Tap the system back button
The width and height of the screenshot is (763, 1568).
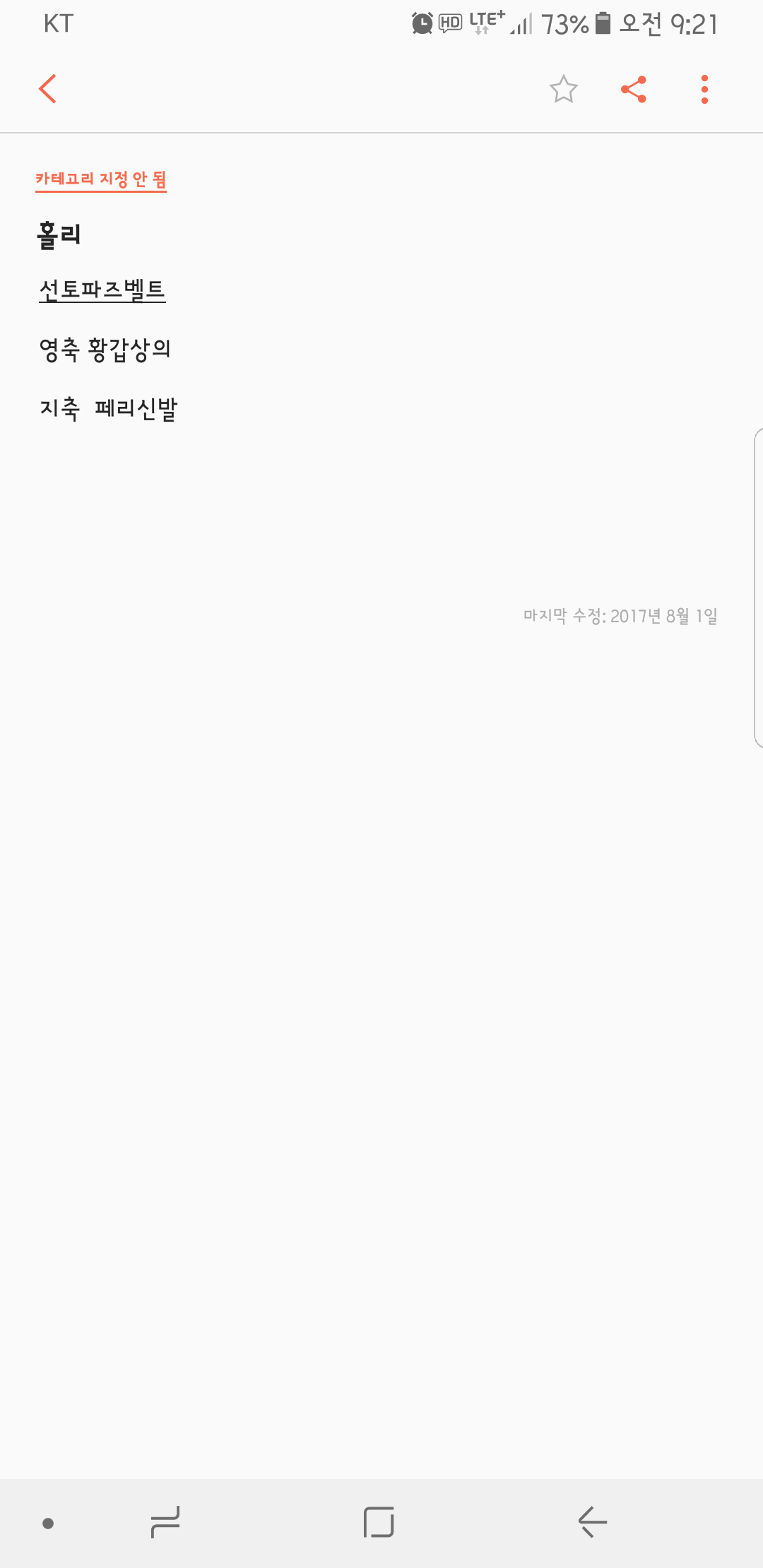pyautogui.click(x=593, y=1522)
